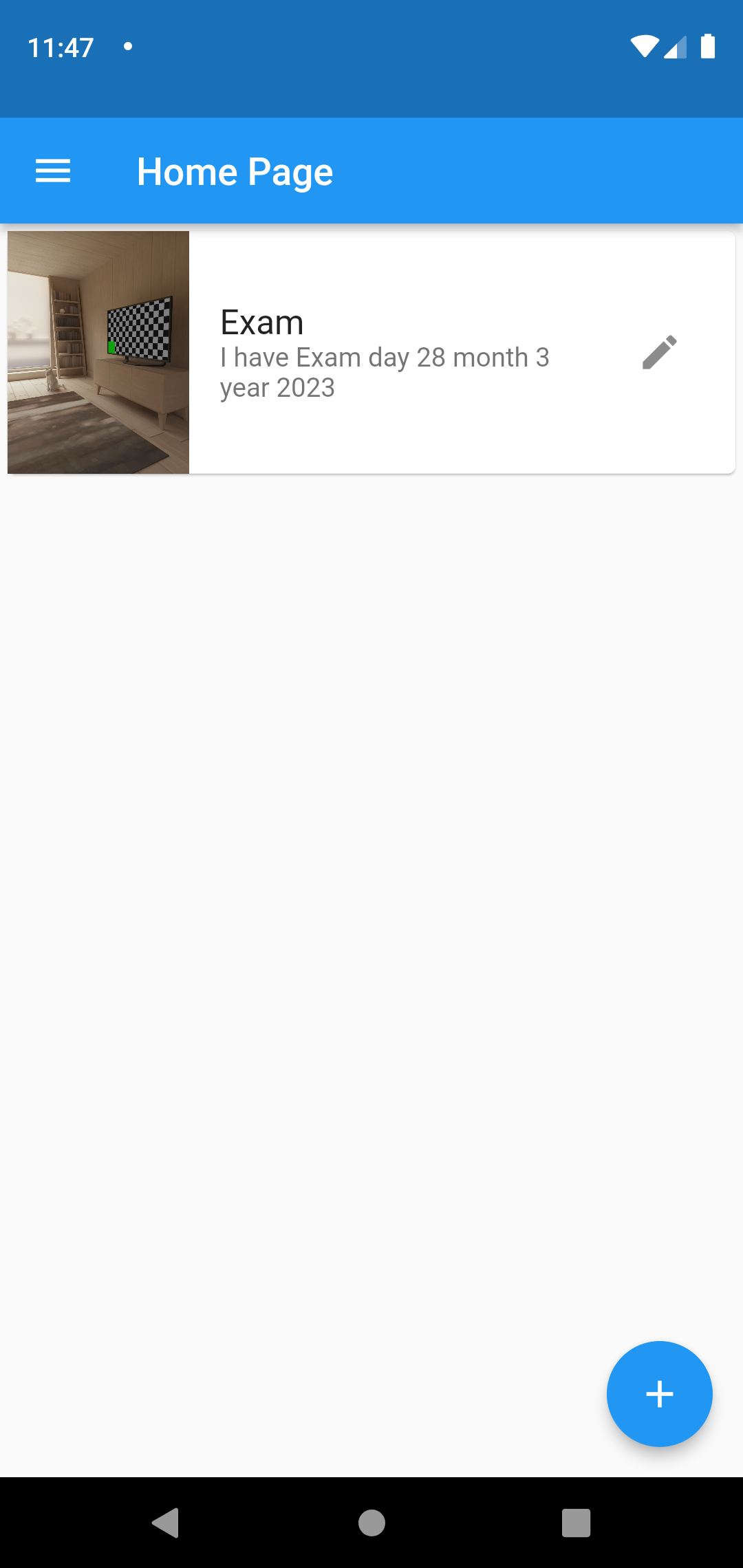Viewport: 743px width, 1568px height.
Task: Click the room photo thumbnail on the Exam card
Action: coord(98,351)
